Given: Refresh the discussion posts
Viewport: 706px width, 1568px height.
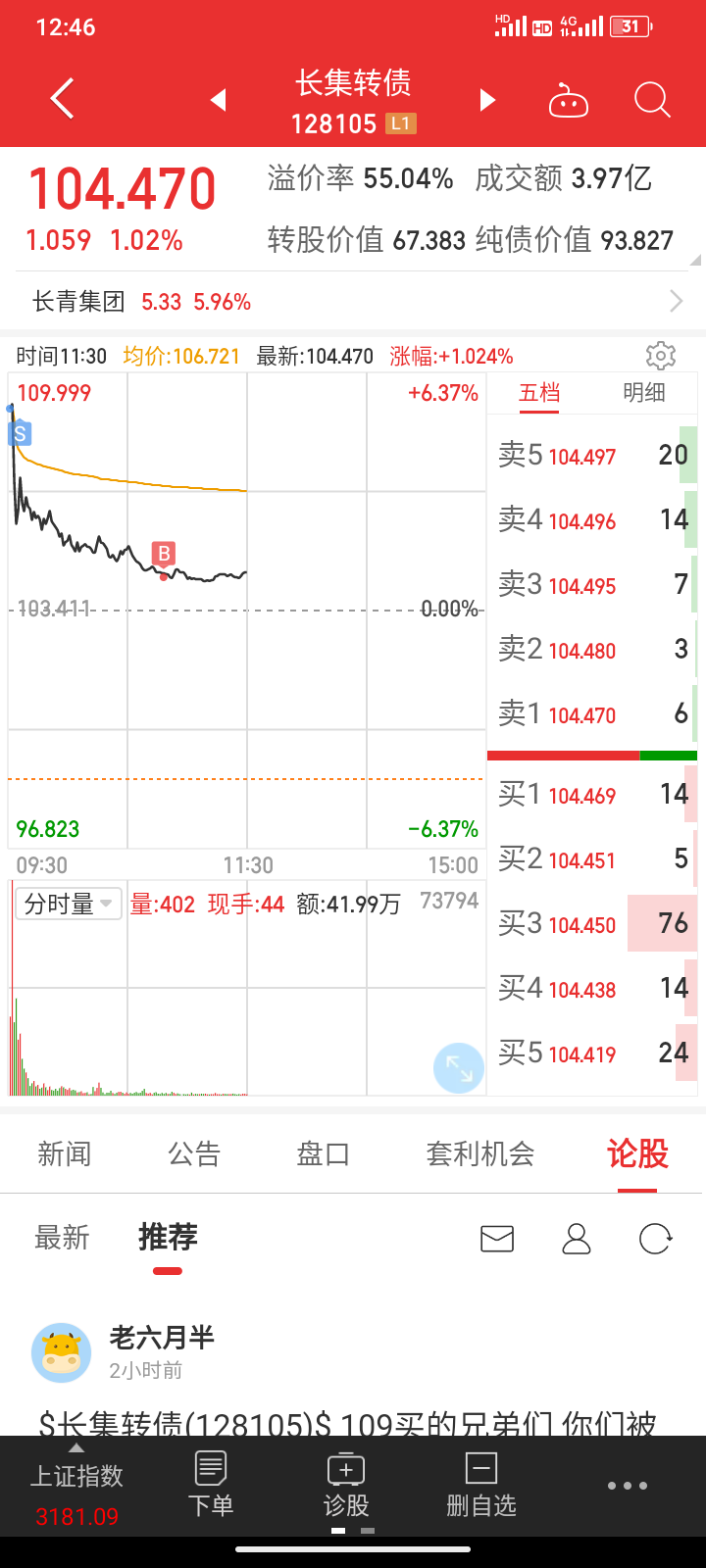Looking at the screenshot, I should click(655, 1239).
